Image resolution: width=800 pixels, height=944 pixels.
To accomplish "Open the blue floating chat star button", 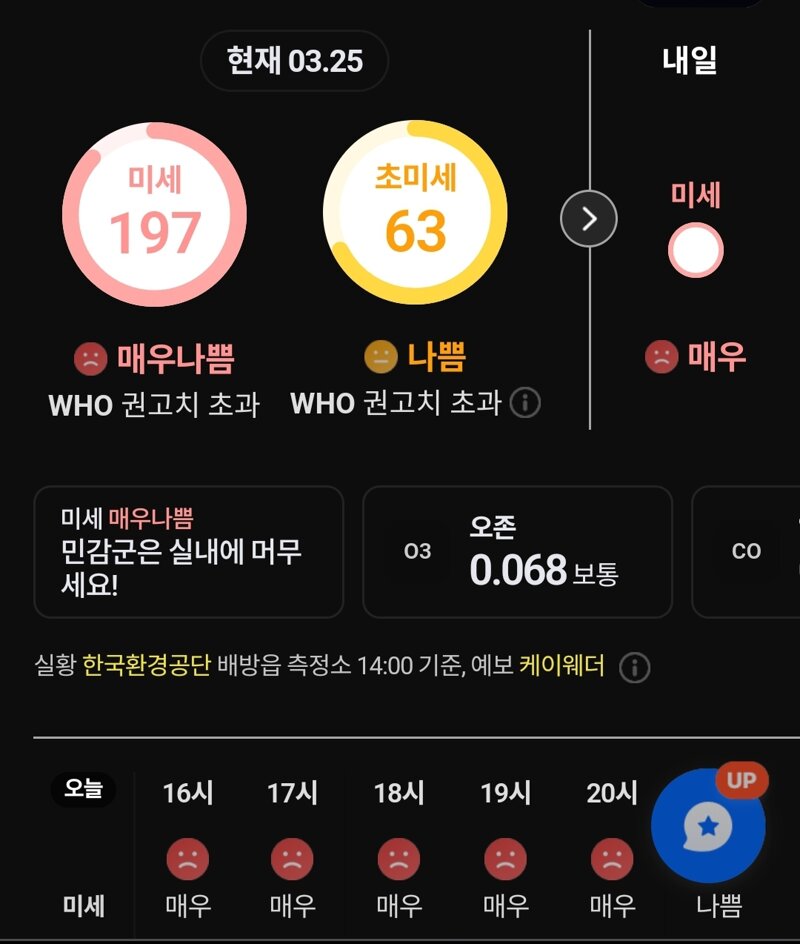I will pos(708,826).
